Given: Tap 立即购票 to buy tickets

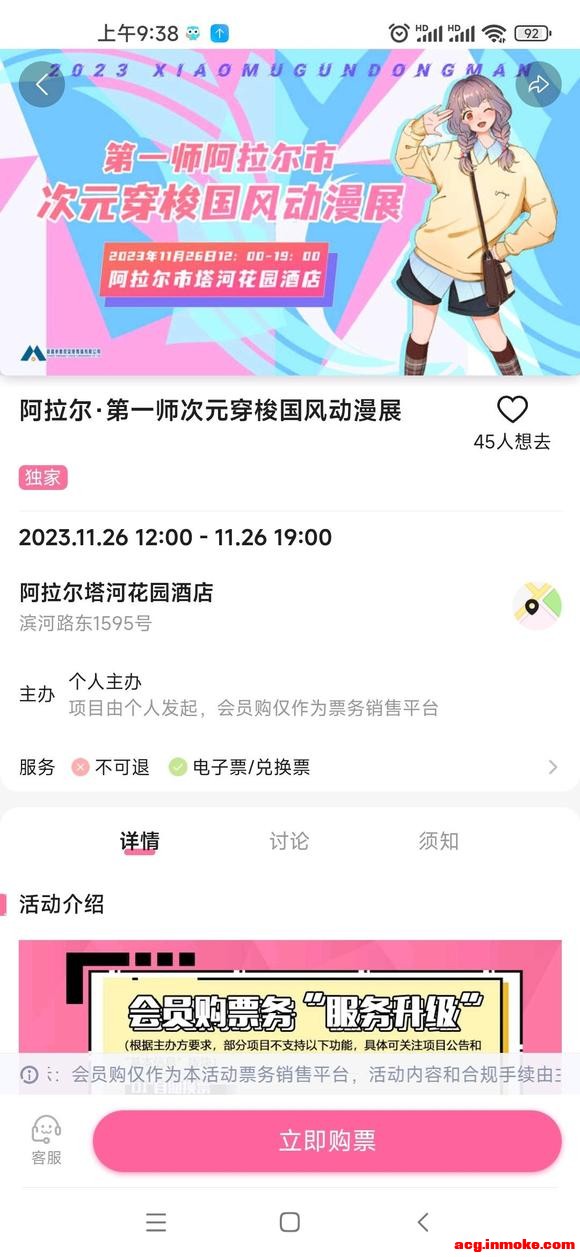Looking at the screenshot, I should (x=327, y=1141).
